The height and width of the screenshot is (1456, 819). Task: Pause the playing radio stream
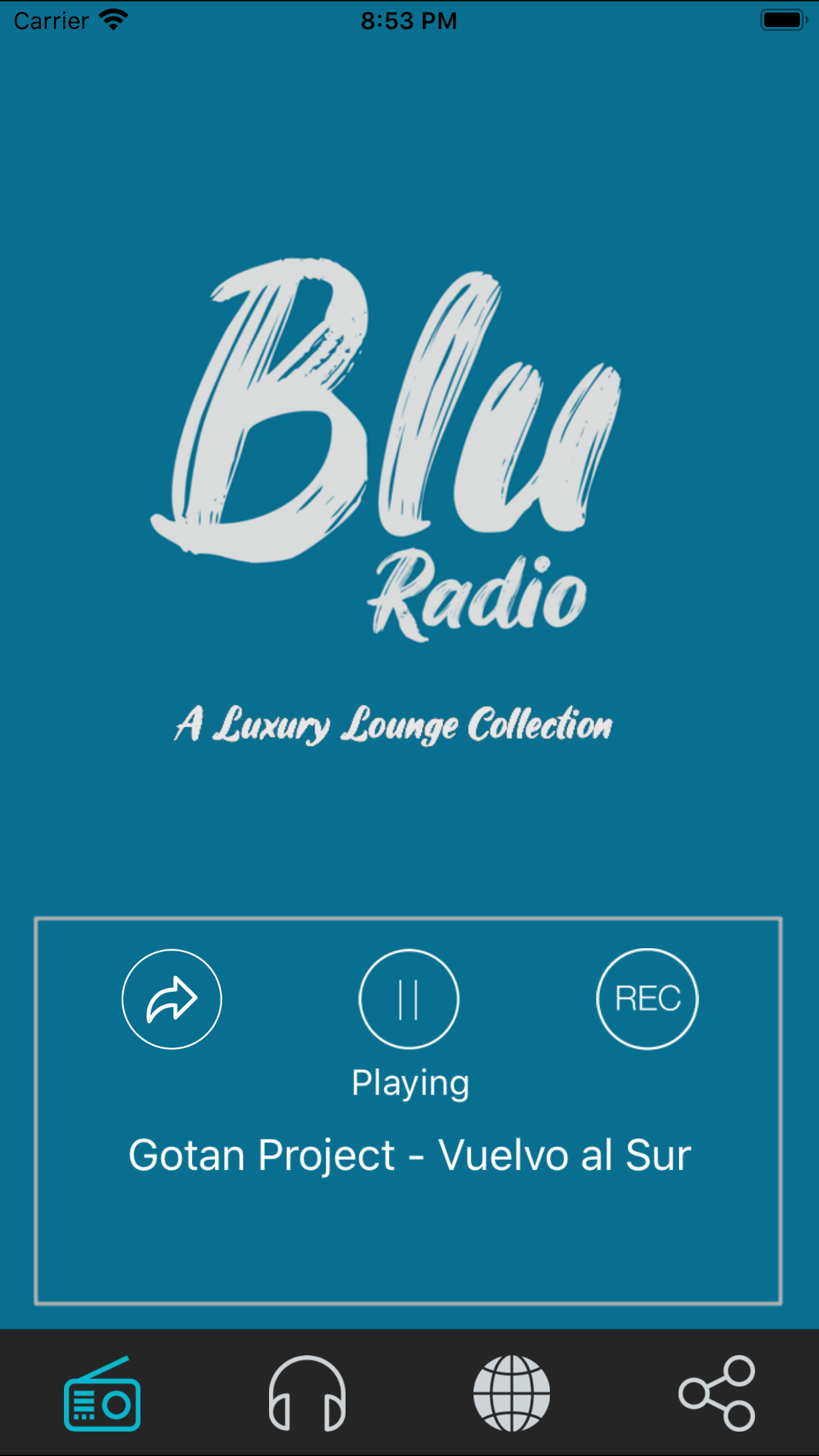point(409,999)
